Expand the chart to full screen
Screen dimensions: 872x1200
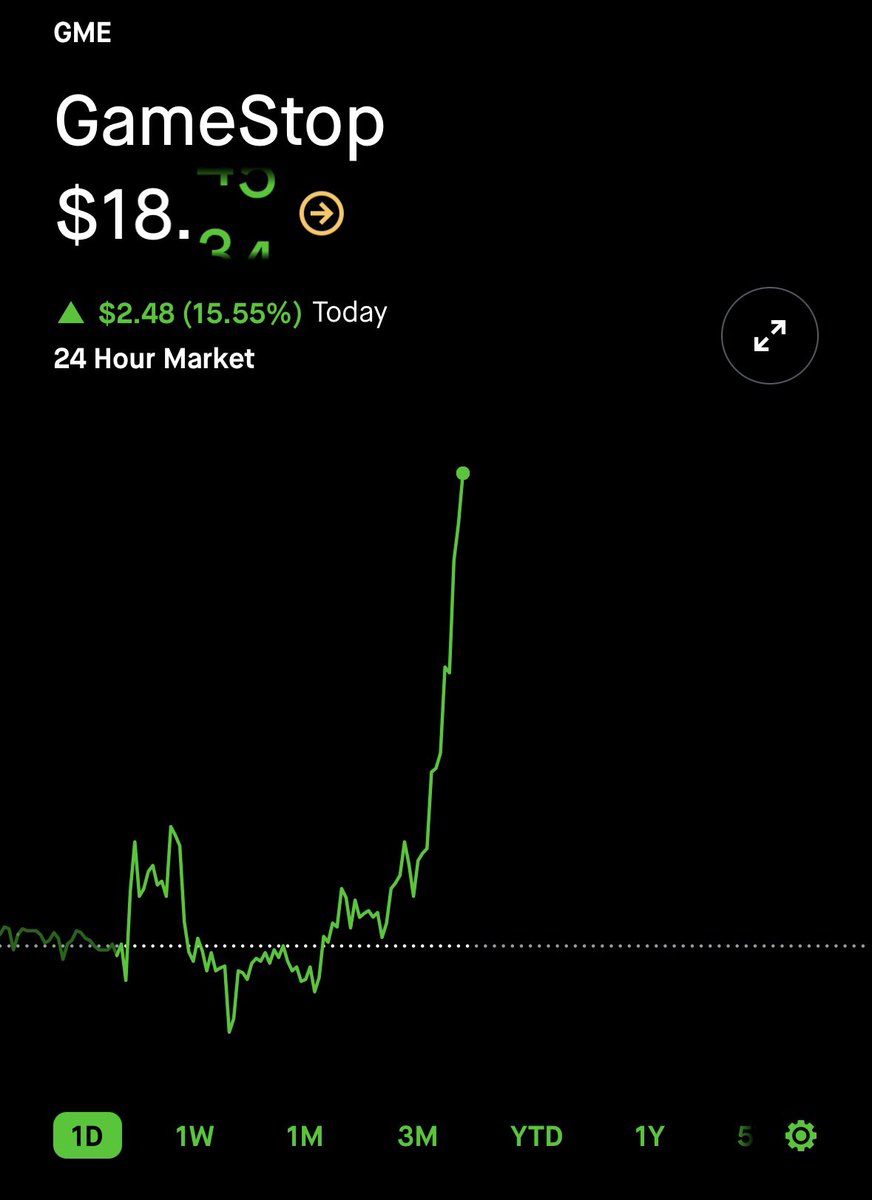pos(769,336)
